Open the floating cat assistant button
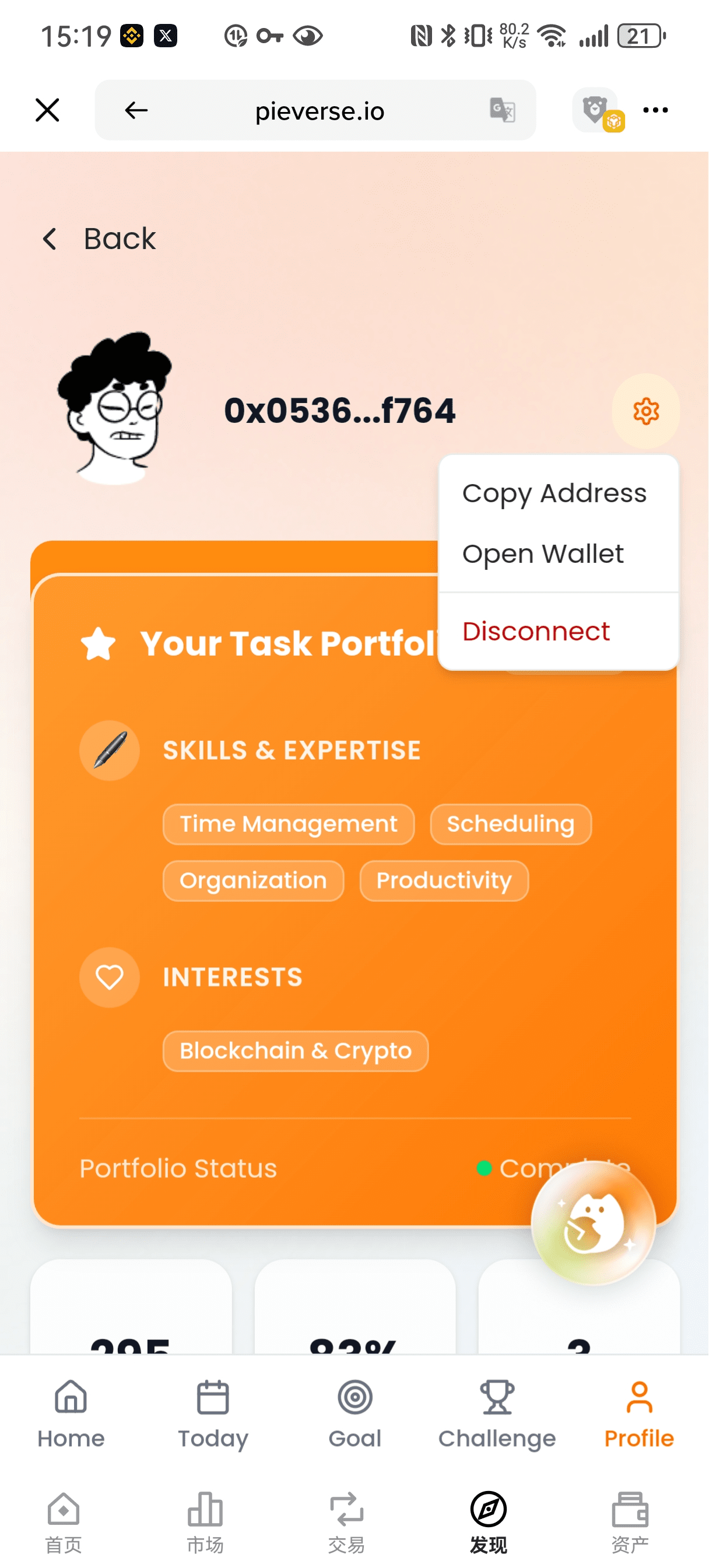Image resolution: width=709 pixels, height=1568 pixels. click(593, 1223)
